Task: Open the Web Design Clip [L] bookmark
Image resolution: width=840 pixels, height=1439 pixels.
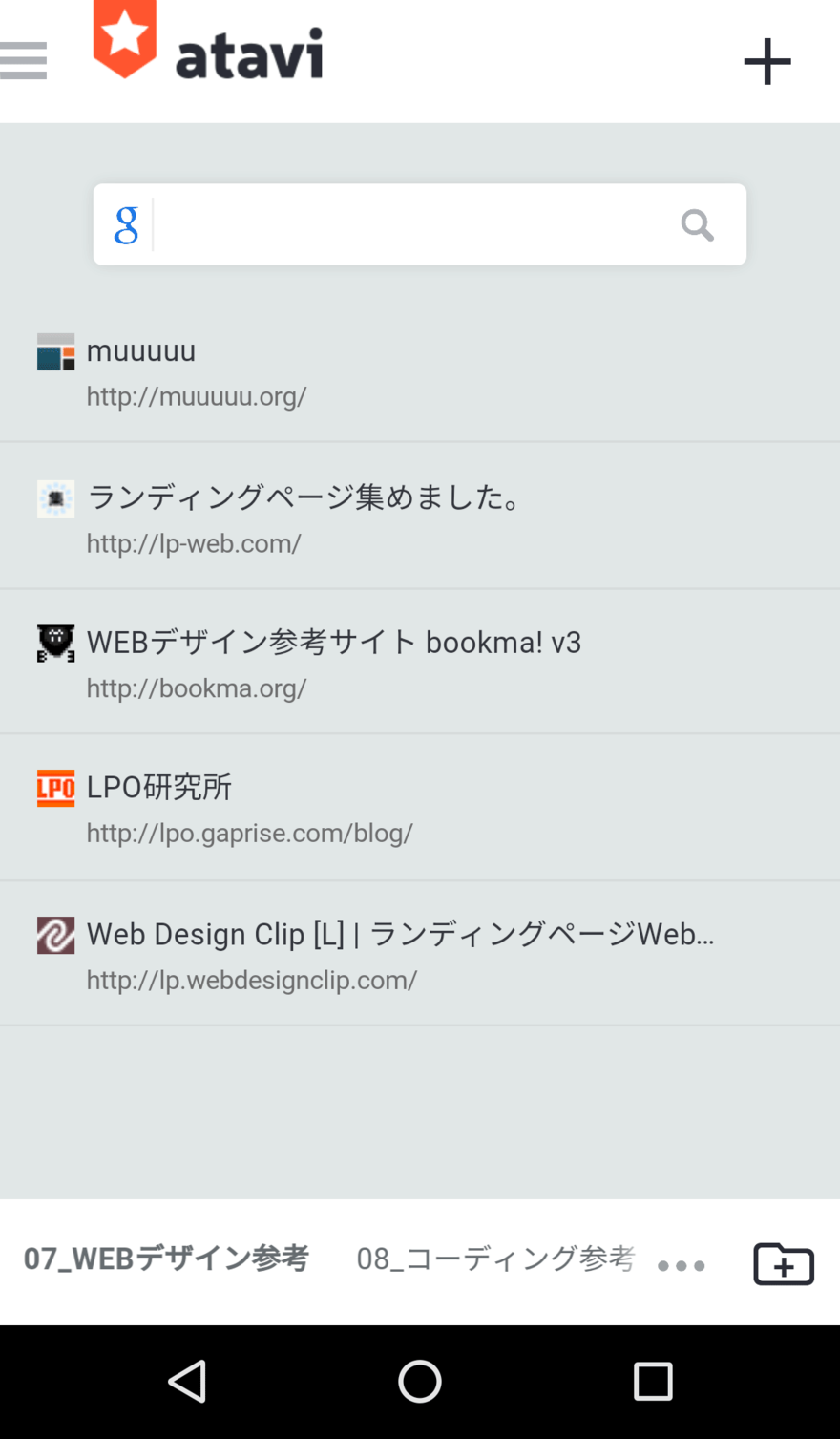Action: coord(420,954)
